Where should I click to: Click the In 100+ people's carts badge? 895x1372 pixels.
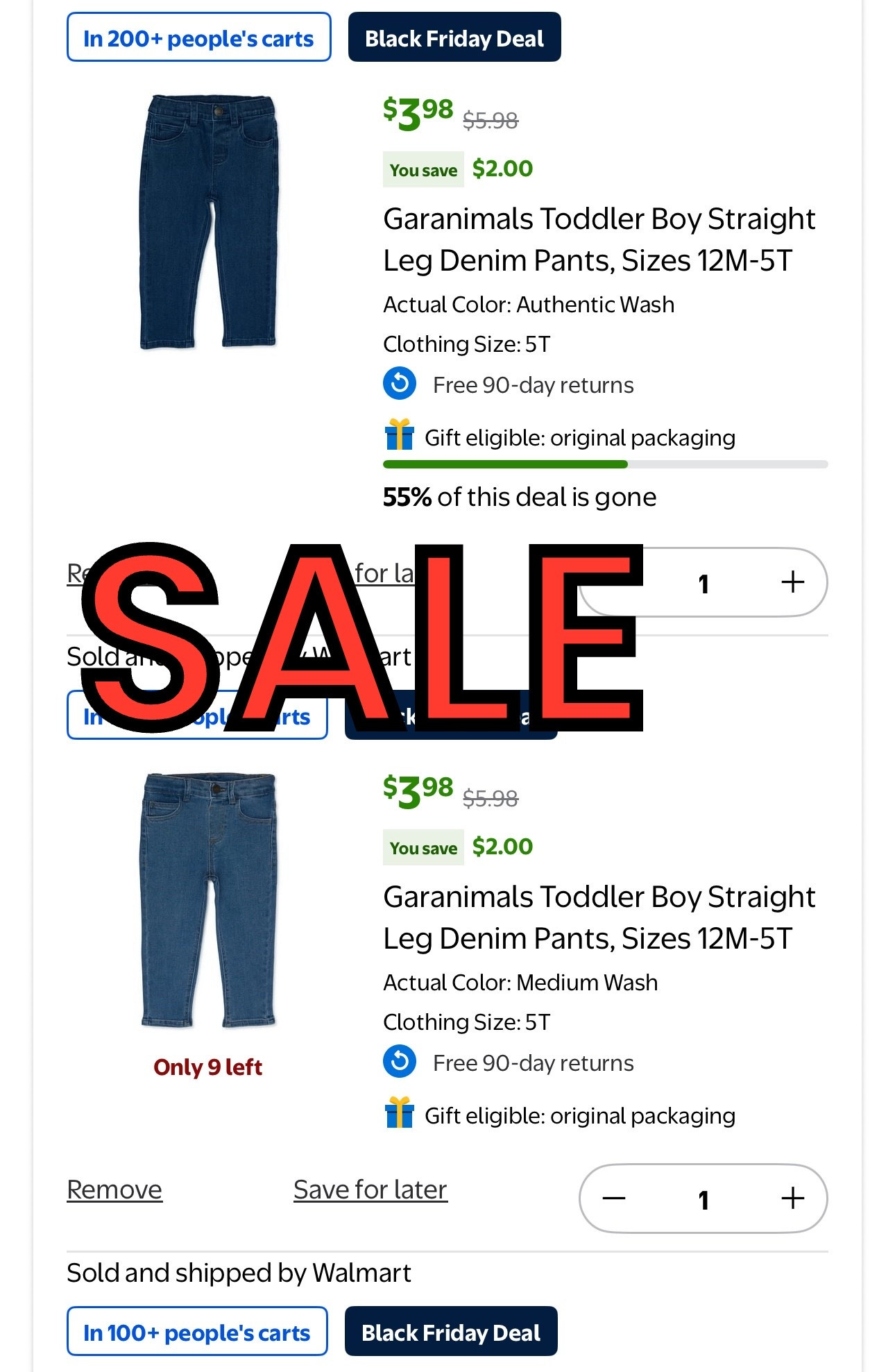click(x=196, y=1330)
